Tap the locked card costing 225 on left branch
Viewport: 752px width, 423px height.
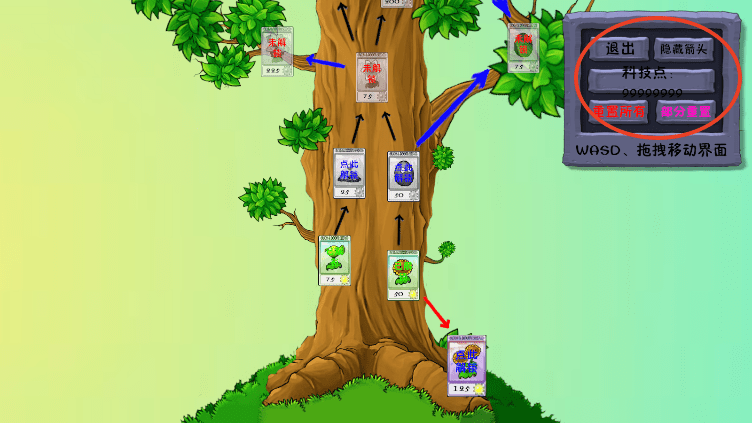click(277, 52)
